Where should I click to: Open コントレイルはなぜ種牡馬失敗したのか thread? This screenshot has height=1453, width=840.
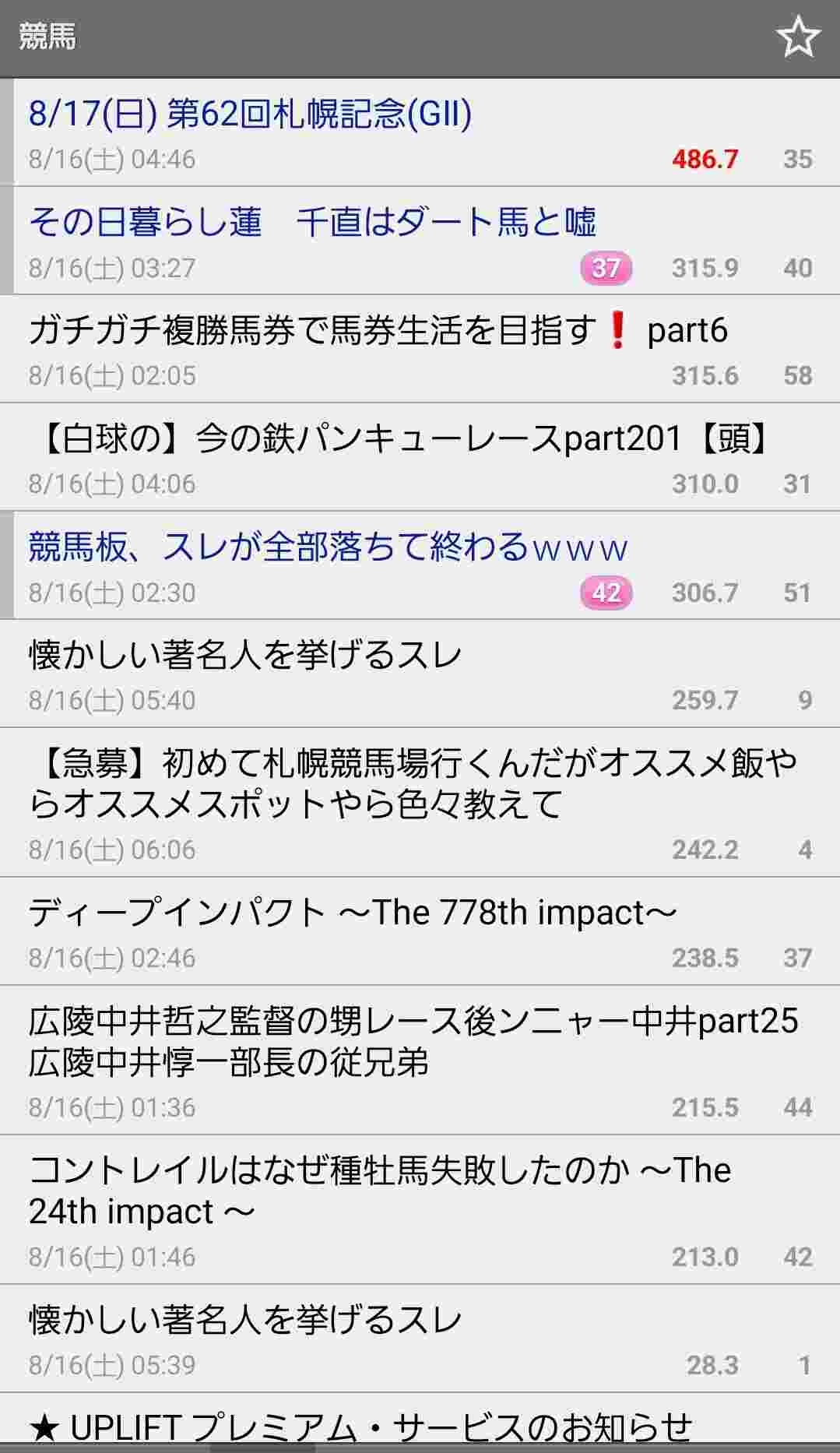(x=420, y=1209)
